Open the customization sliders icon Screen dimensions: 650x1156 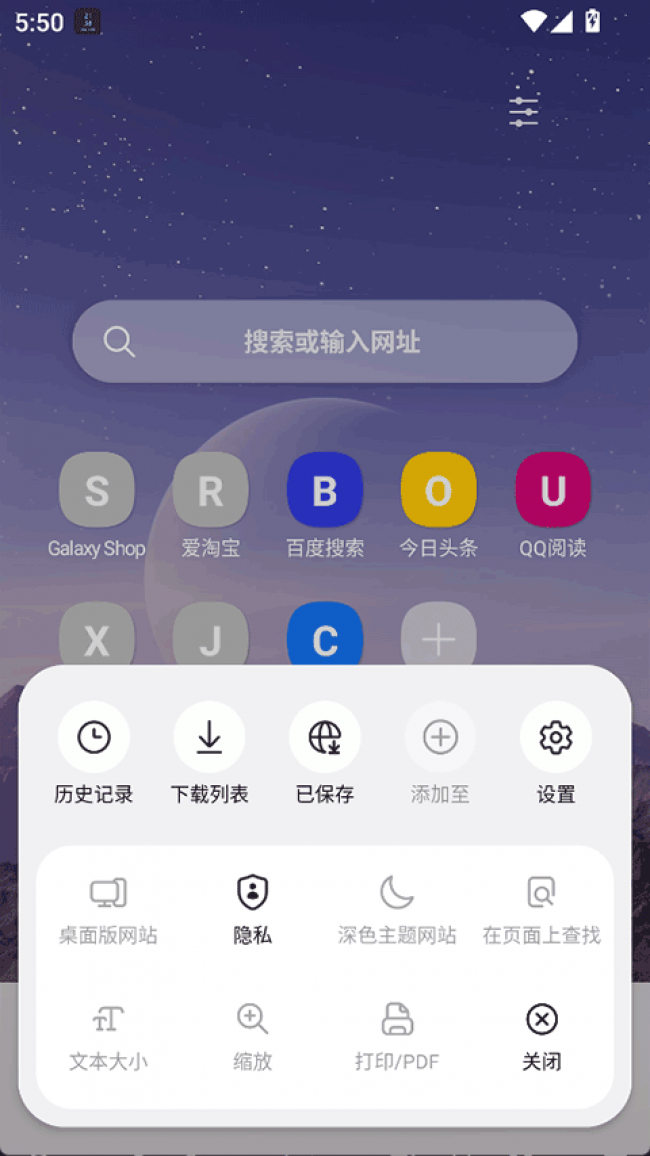[523, 111]
